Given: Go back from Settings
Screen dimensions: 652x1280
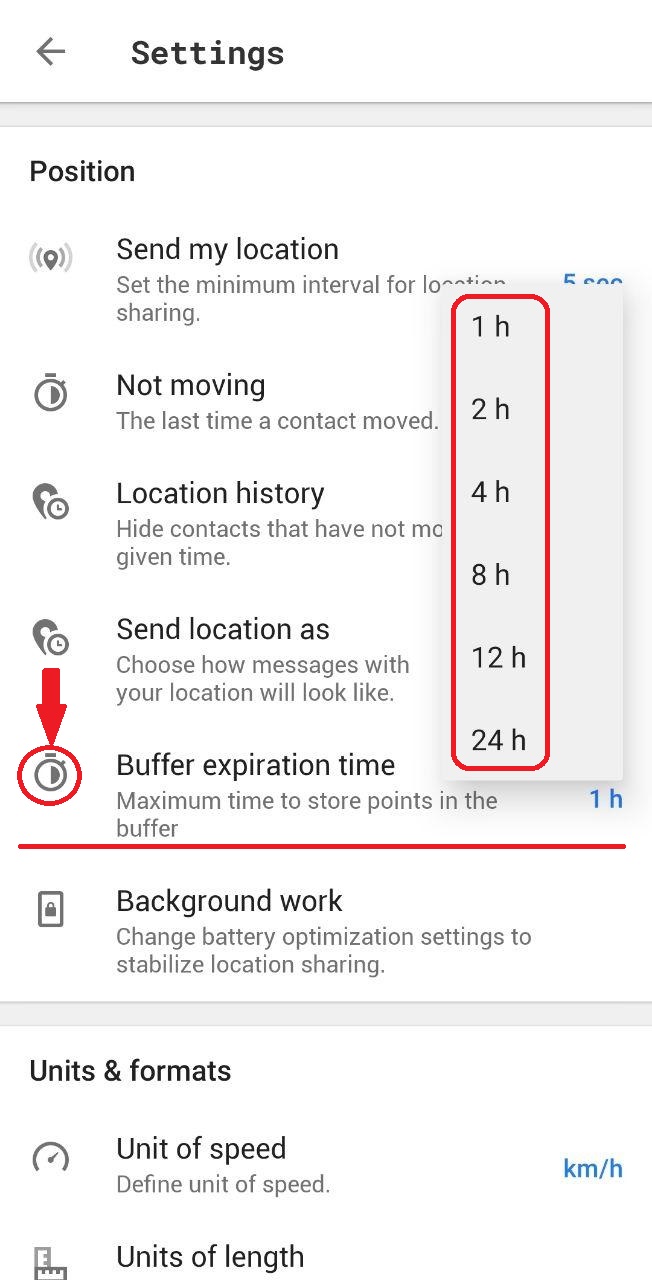Looking at the screenshot, I should click(50, 52).
